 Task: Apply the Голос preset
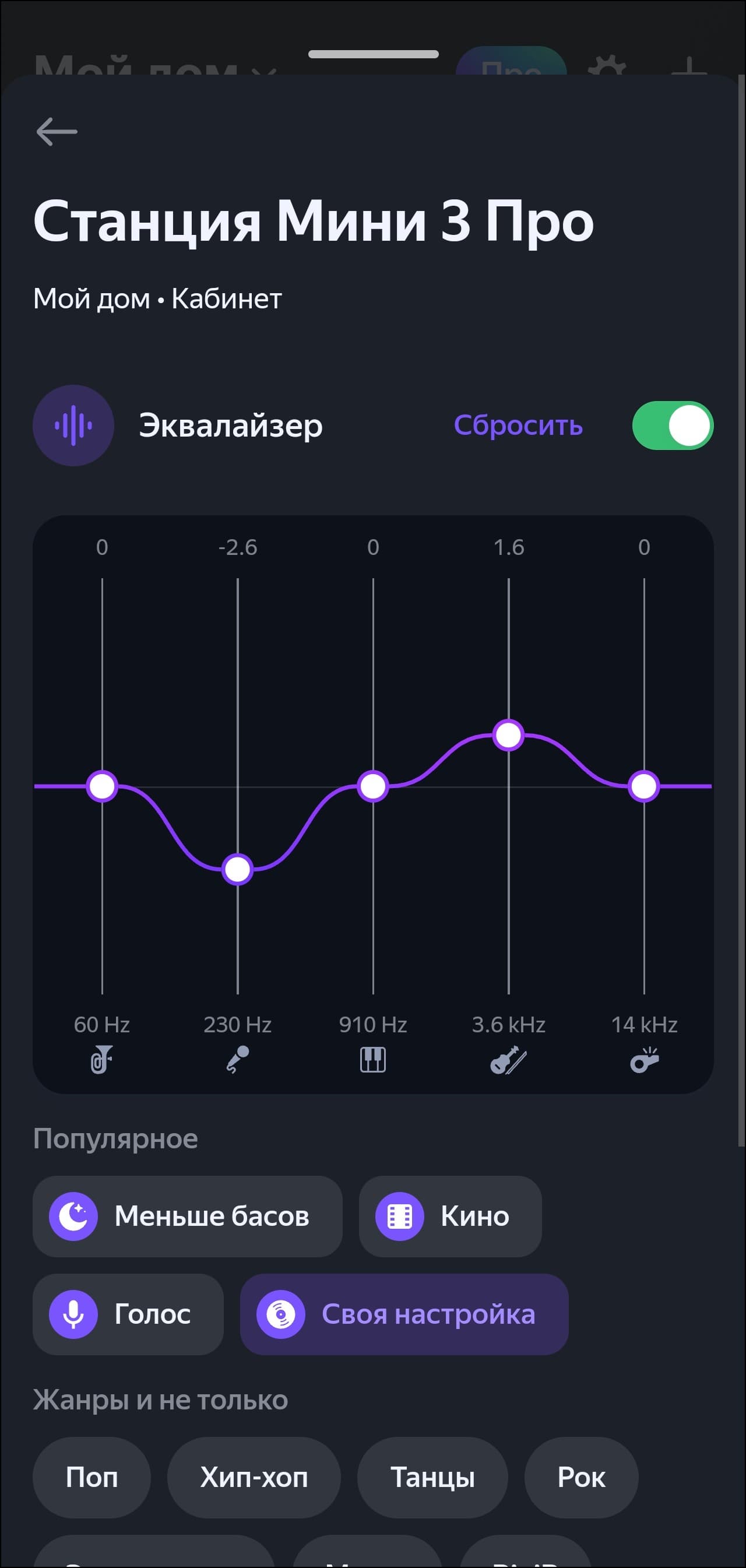(128, 1314)
